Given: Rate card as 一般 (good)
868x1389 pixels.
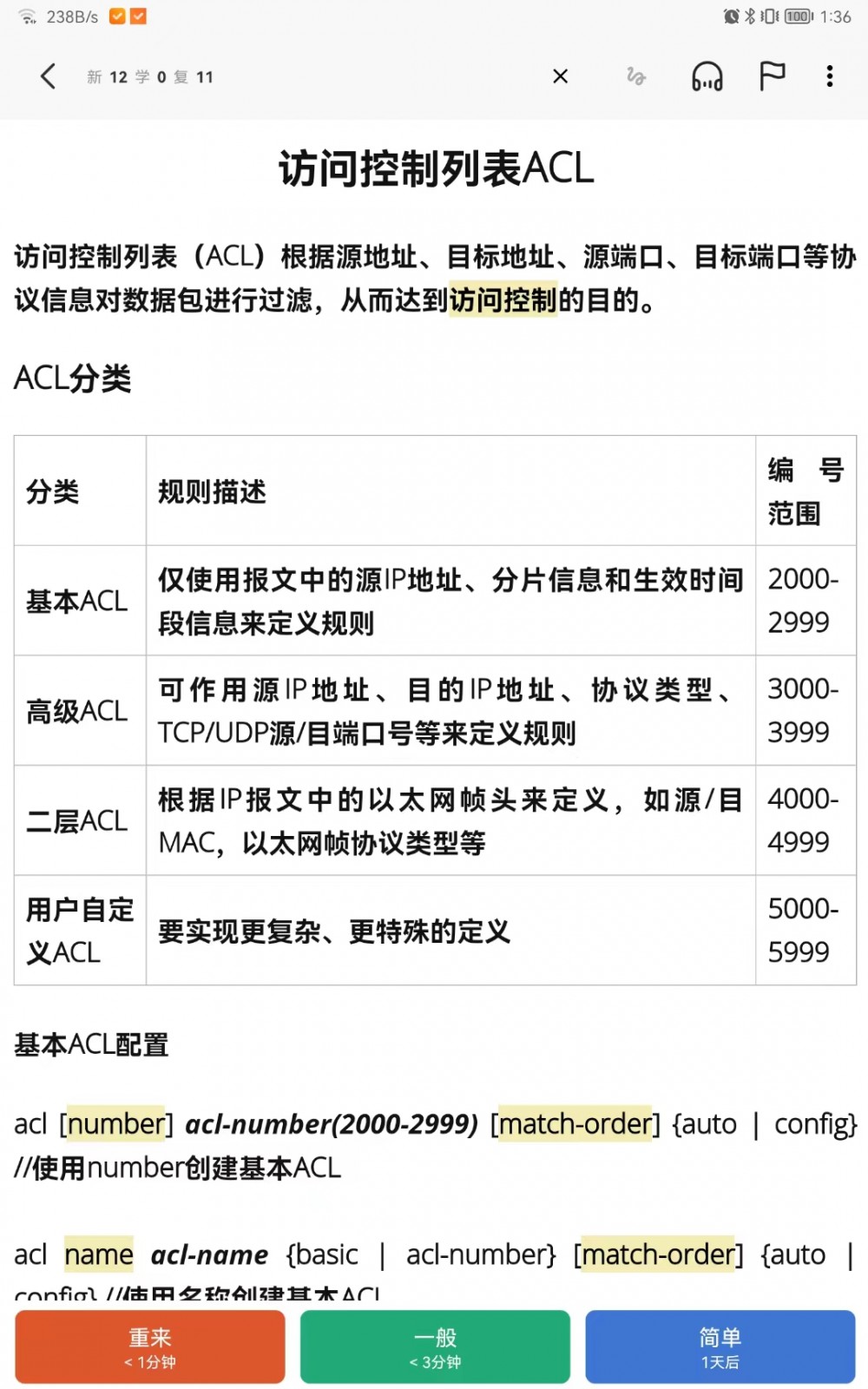Looking at the screenshot, I should (x=435, y=1346).
